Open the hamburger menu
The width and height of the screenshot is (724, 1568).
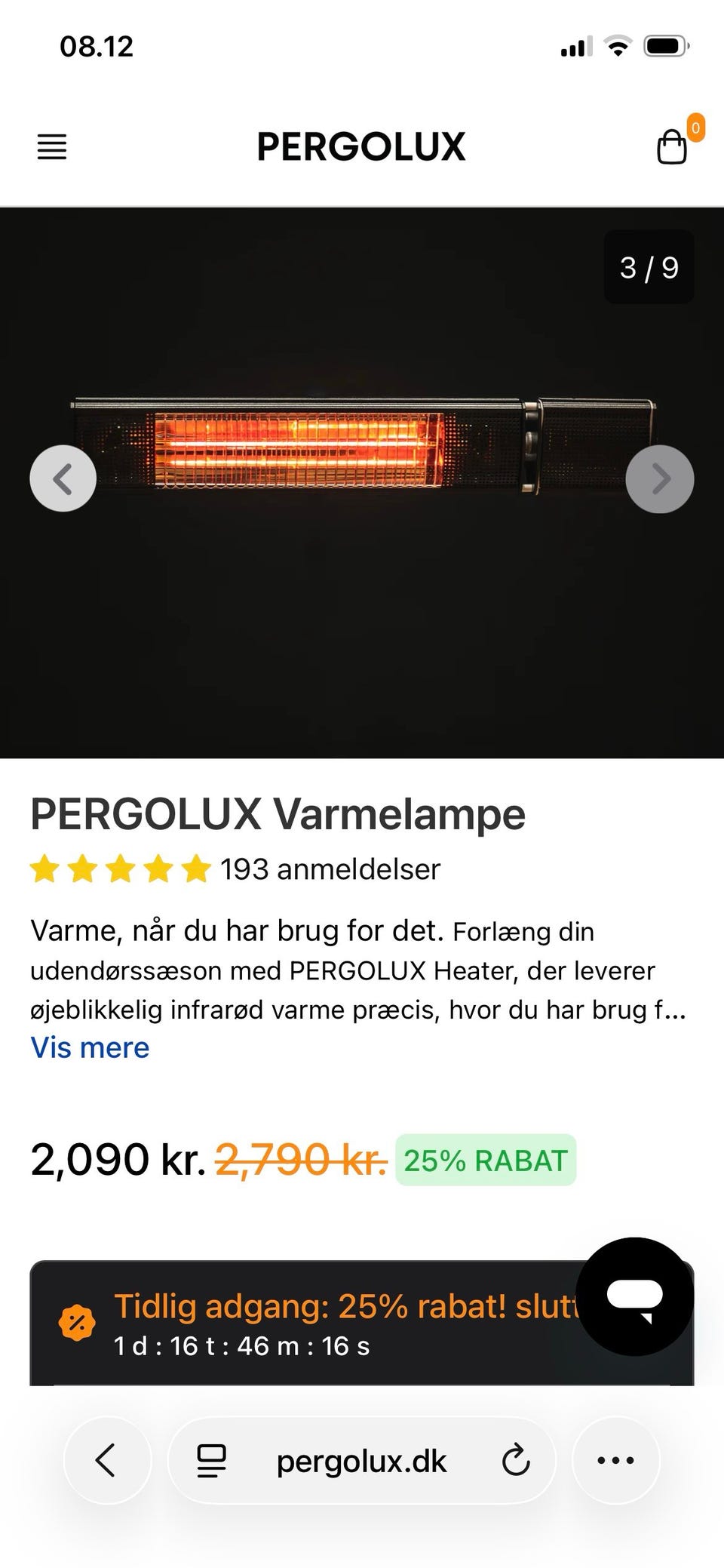(52, 146)
